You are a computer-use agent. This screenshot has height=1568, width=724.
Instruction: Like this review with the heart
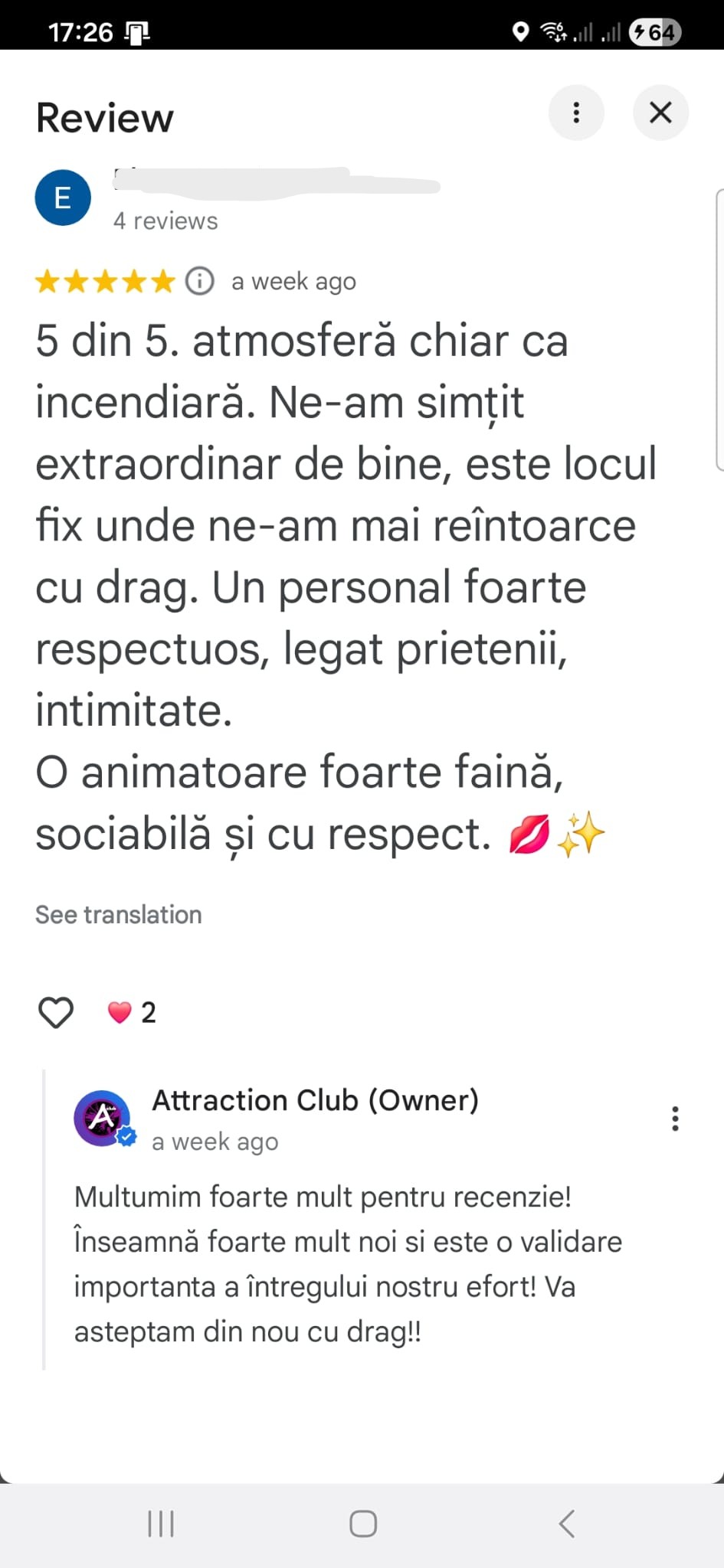56,1012
